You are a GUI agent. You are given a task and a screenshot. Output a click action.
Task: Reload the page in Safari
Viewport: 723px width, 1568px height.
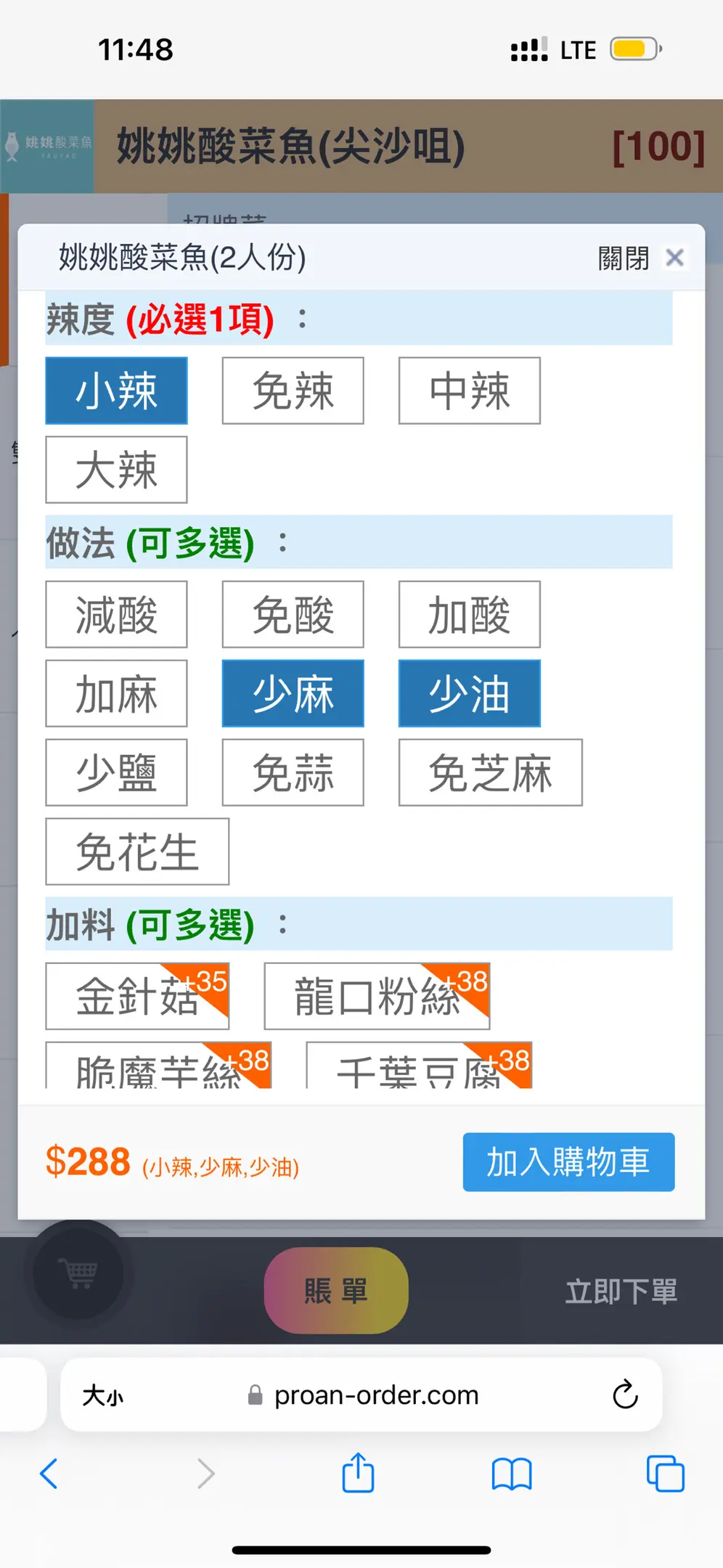[x=625, y=1395]
